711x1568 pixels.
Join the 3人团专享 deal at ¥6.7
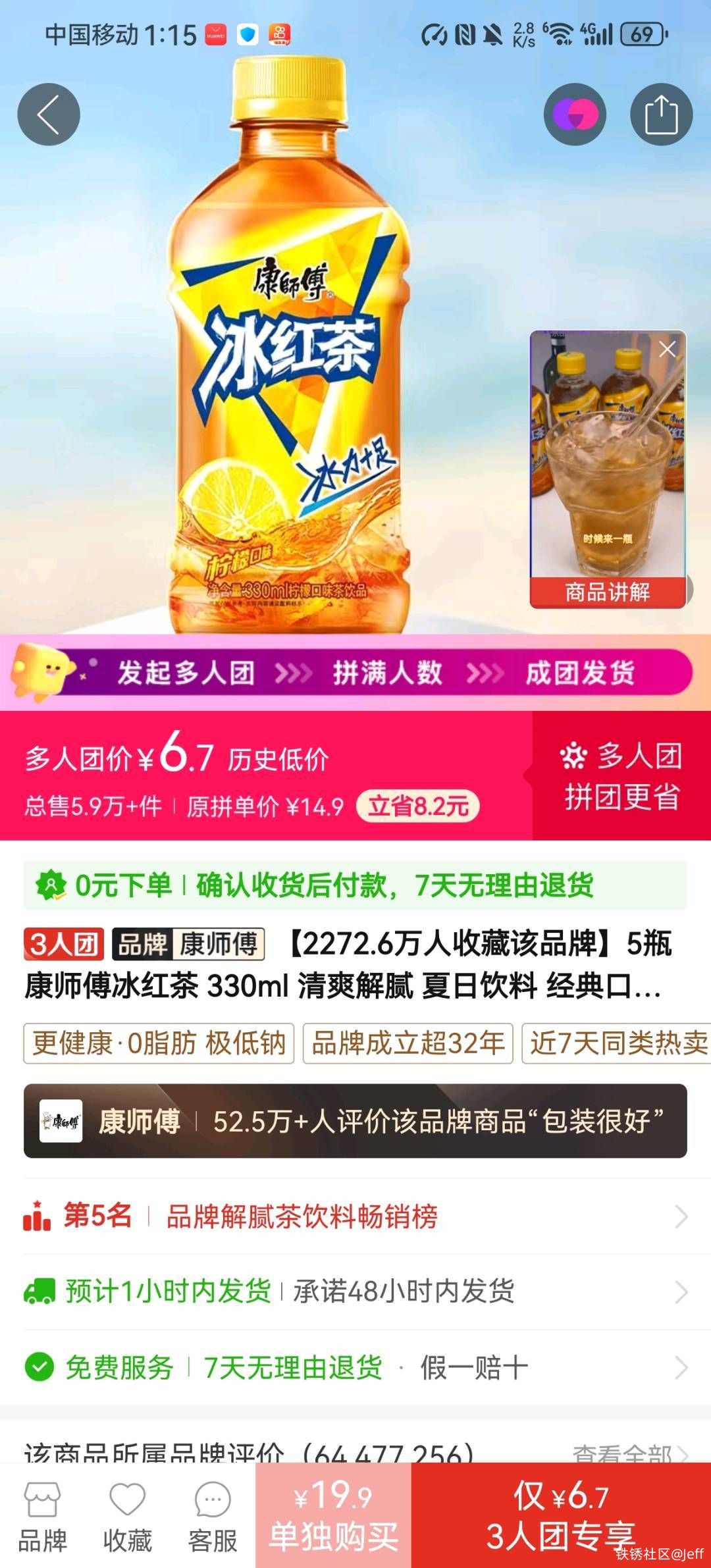561,1515
